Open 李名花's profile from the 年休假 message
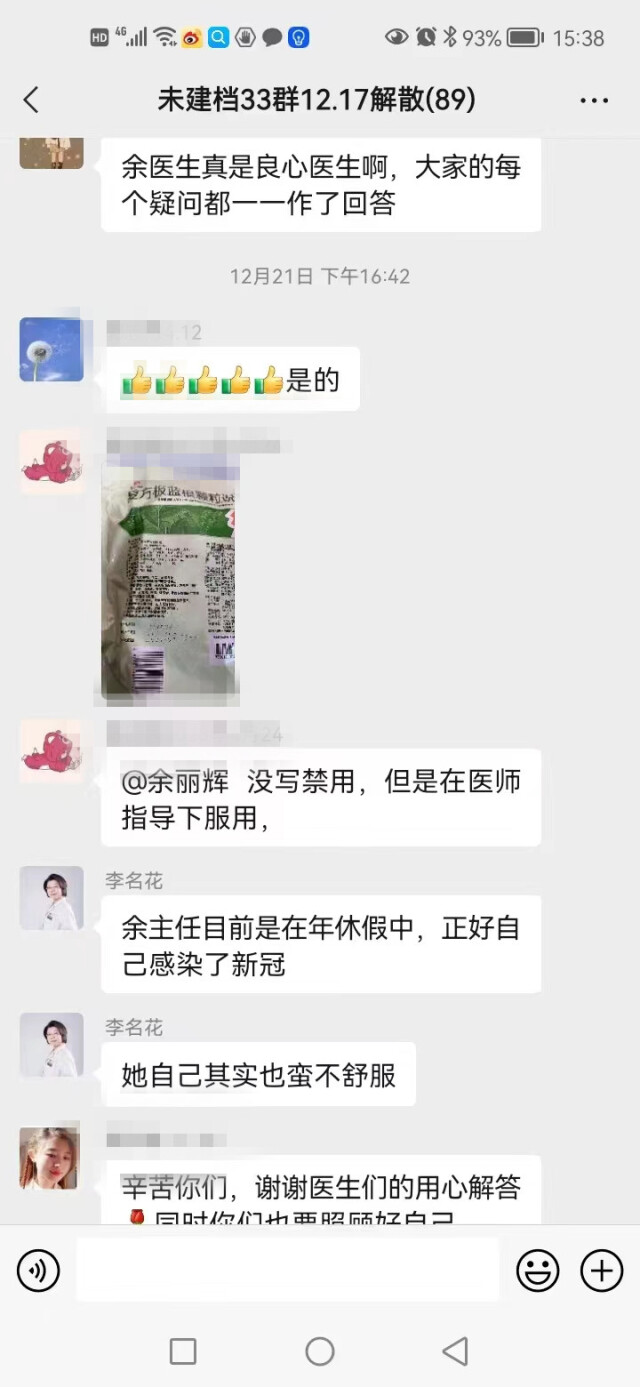Image resolution: width=640 pixels, height=1387 pixels. click(x=51, y=898)
